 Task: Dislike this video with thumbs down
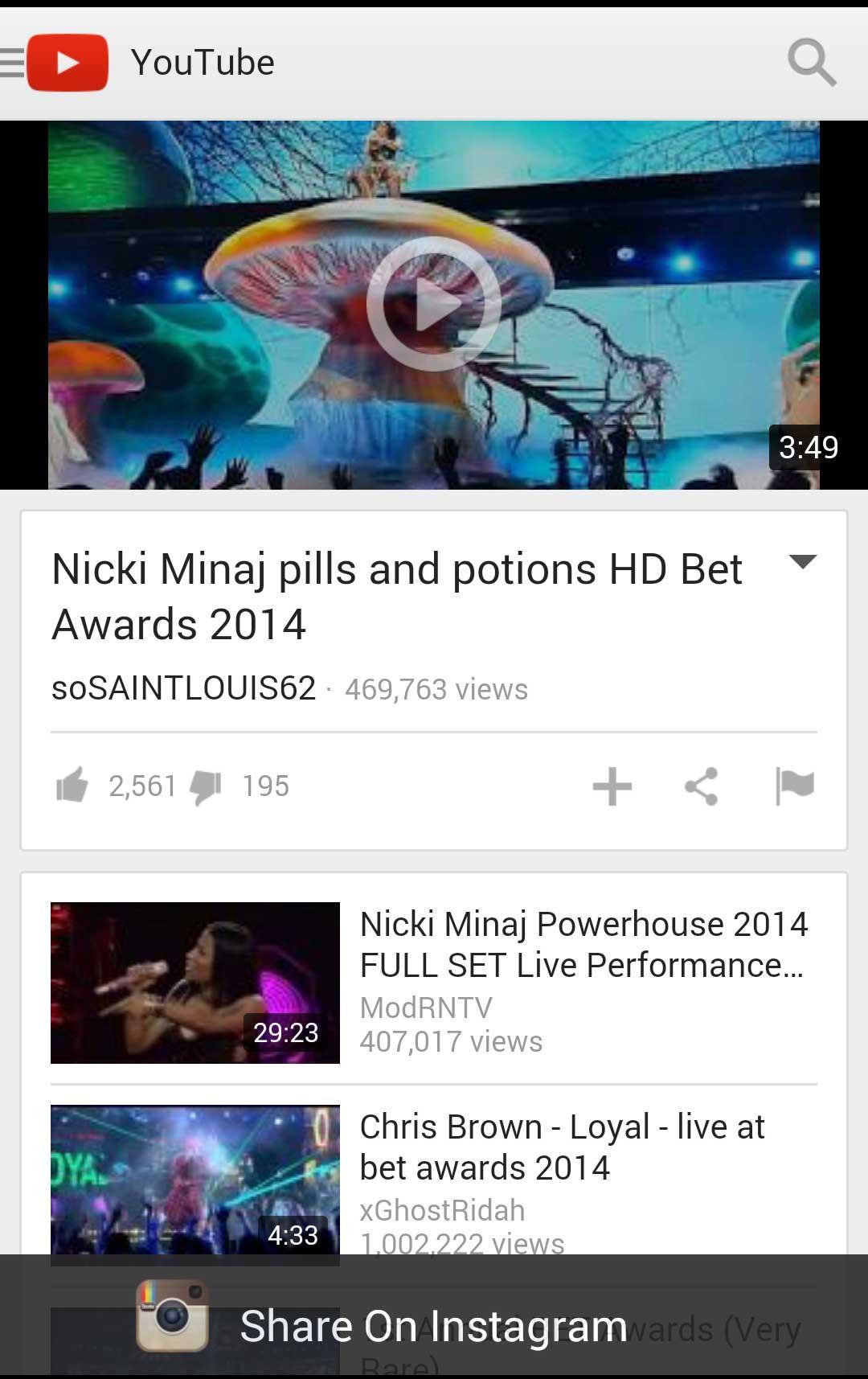[206, 786]
